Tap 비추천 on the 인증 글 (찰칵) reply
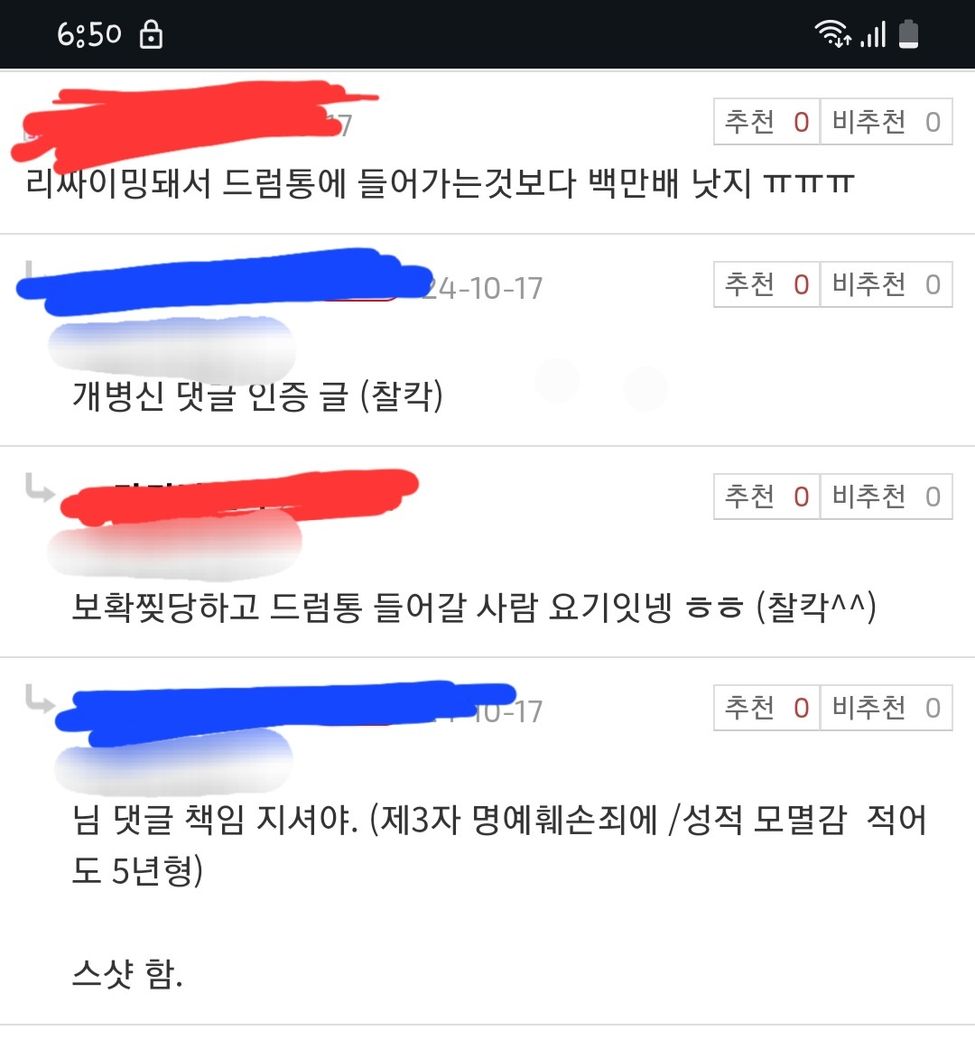The height and width of the screenshot is (1040, 975). click(x=886, y=285)
